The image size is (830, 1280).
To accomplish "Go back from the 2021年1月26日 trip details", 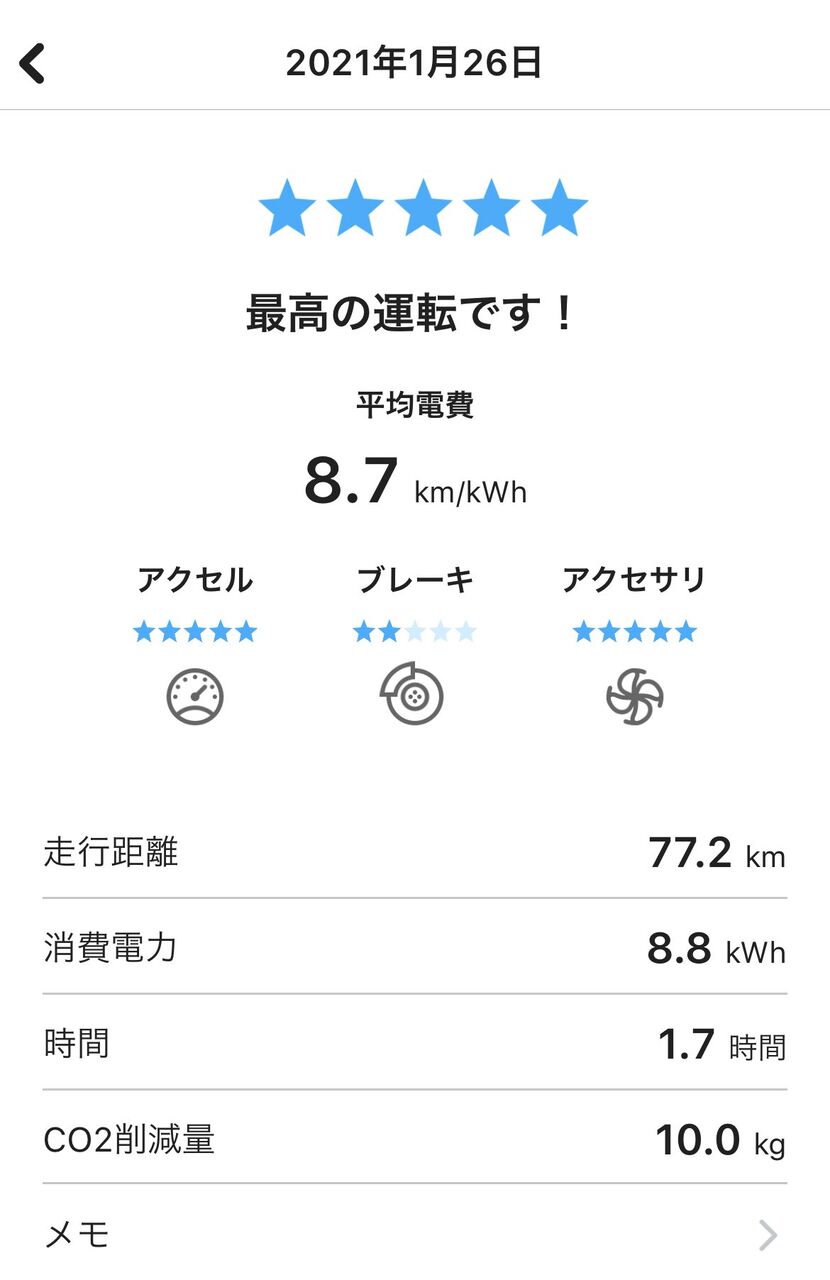I will pos(33,63).
